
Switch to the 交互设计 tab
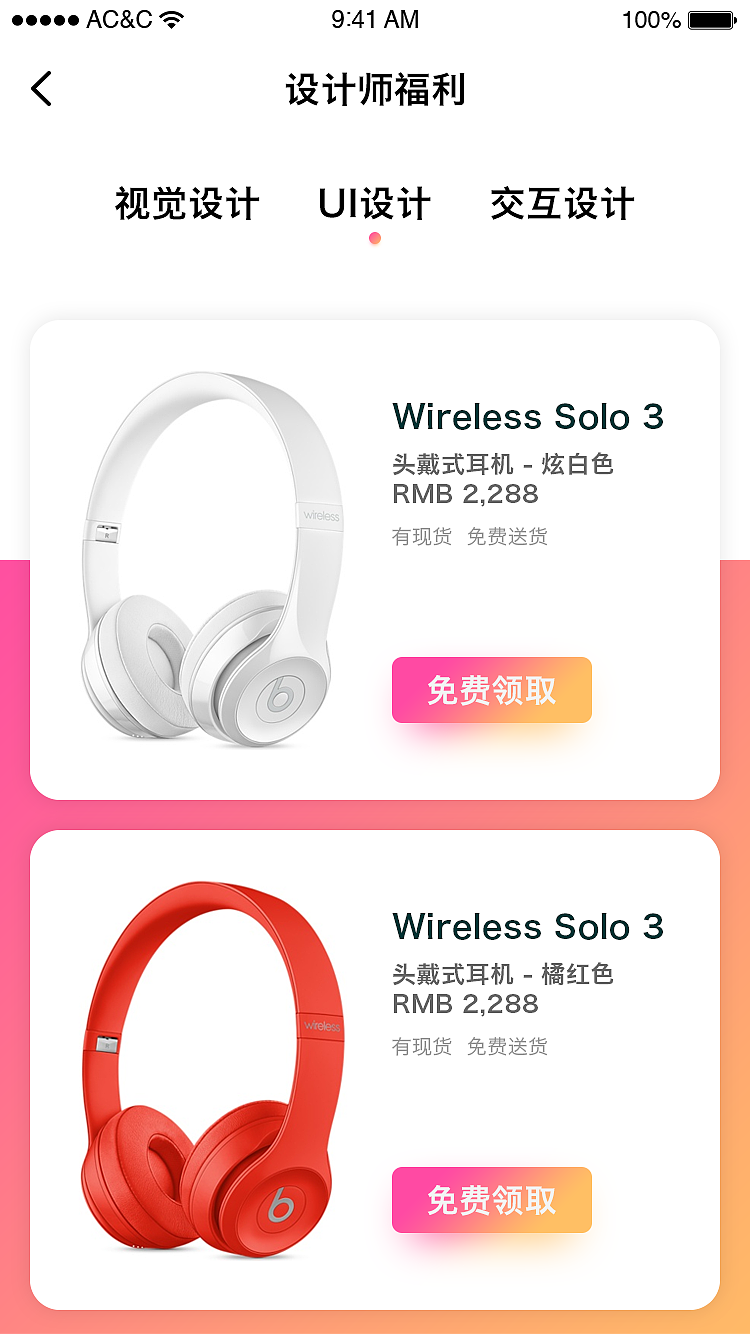click(x=562, y=204)
